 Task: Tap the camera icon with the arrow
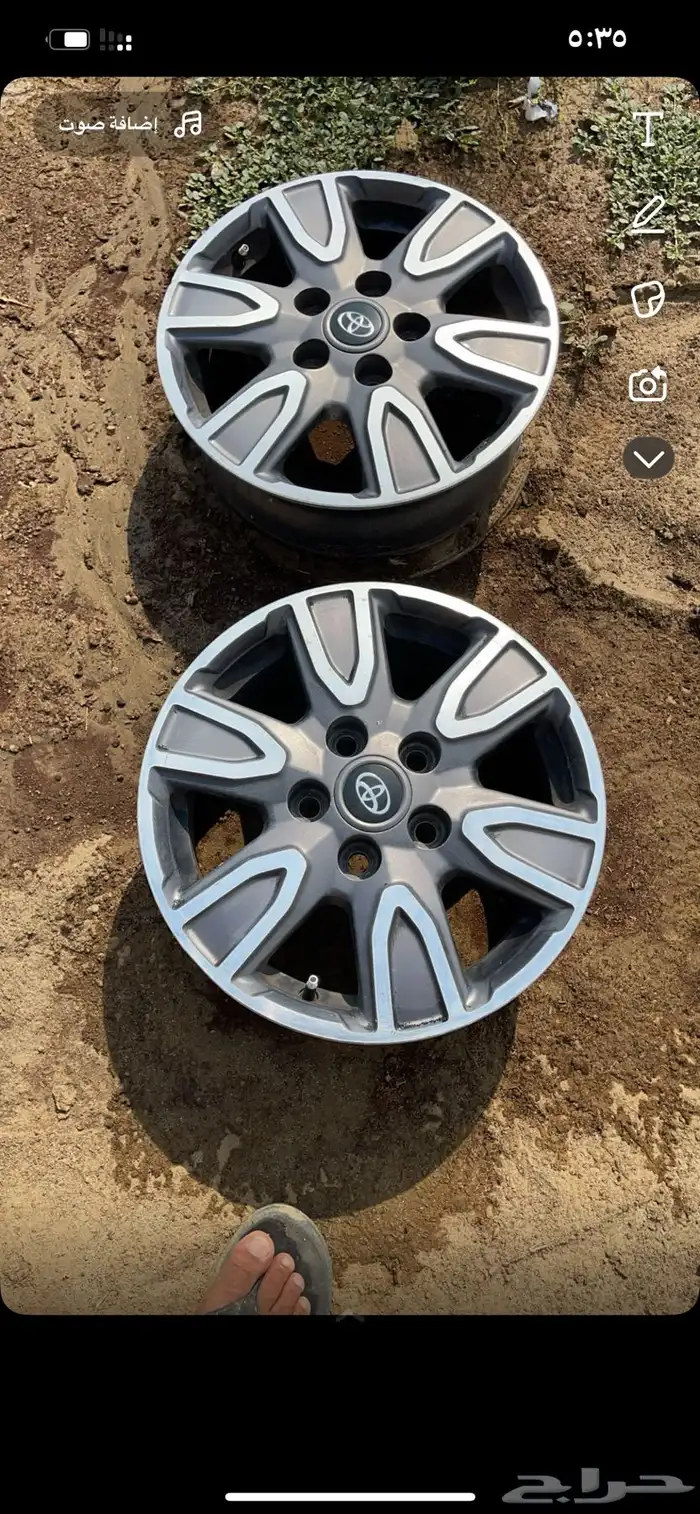point(648,384)
